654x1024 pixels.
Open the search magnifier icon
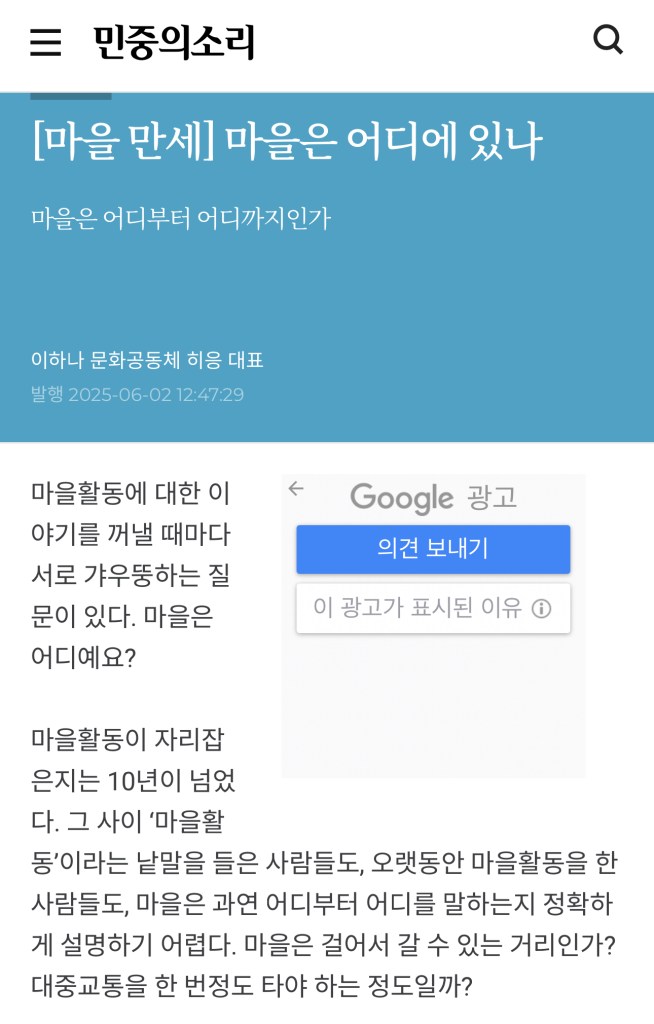(608, 41)
